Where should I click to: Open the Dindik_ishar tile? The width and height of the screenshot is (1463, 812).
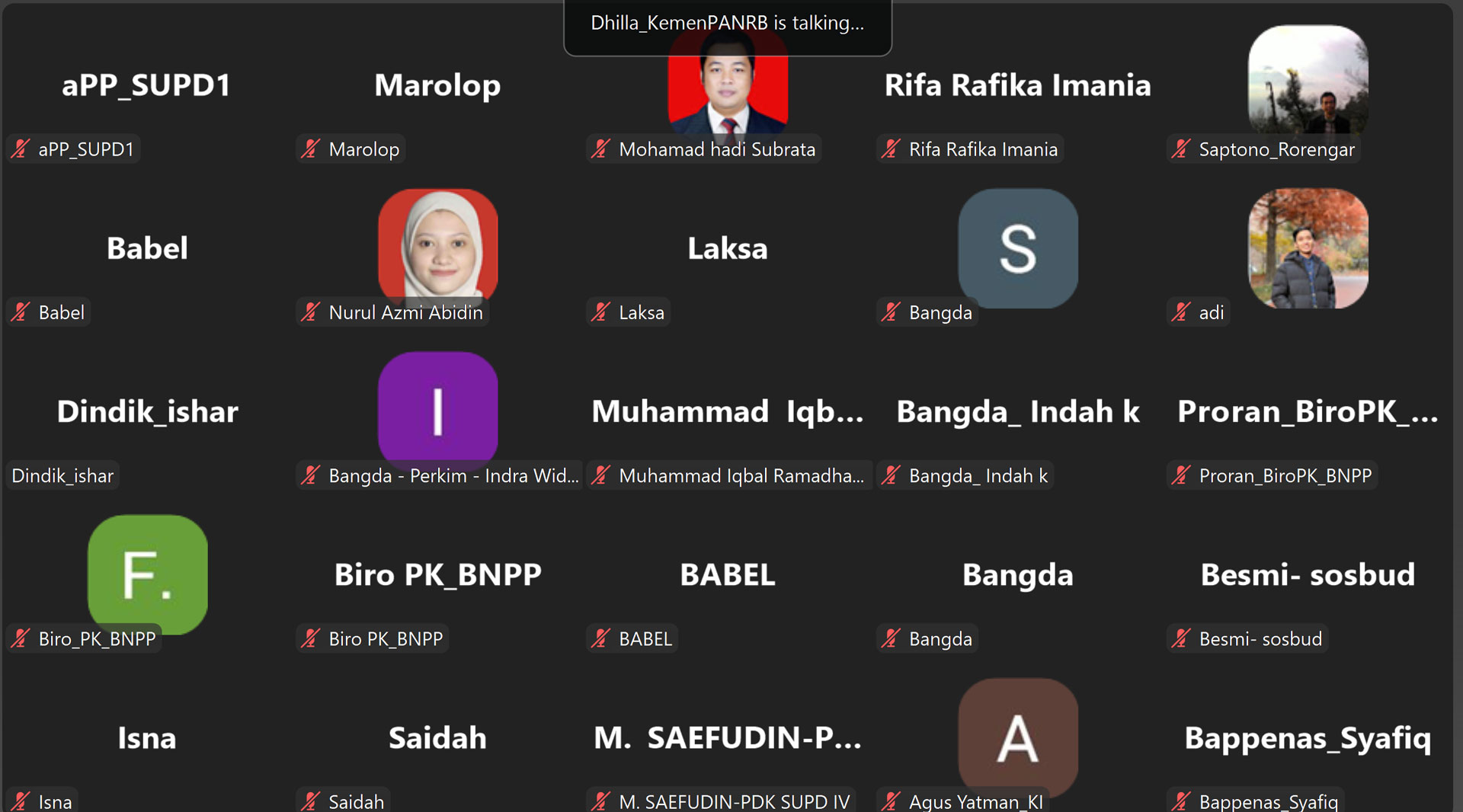[x=147, y=411]
